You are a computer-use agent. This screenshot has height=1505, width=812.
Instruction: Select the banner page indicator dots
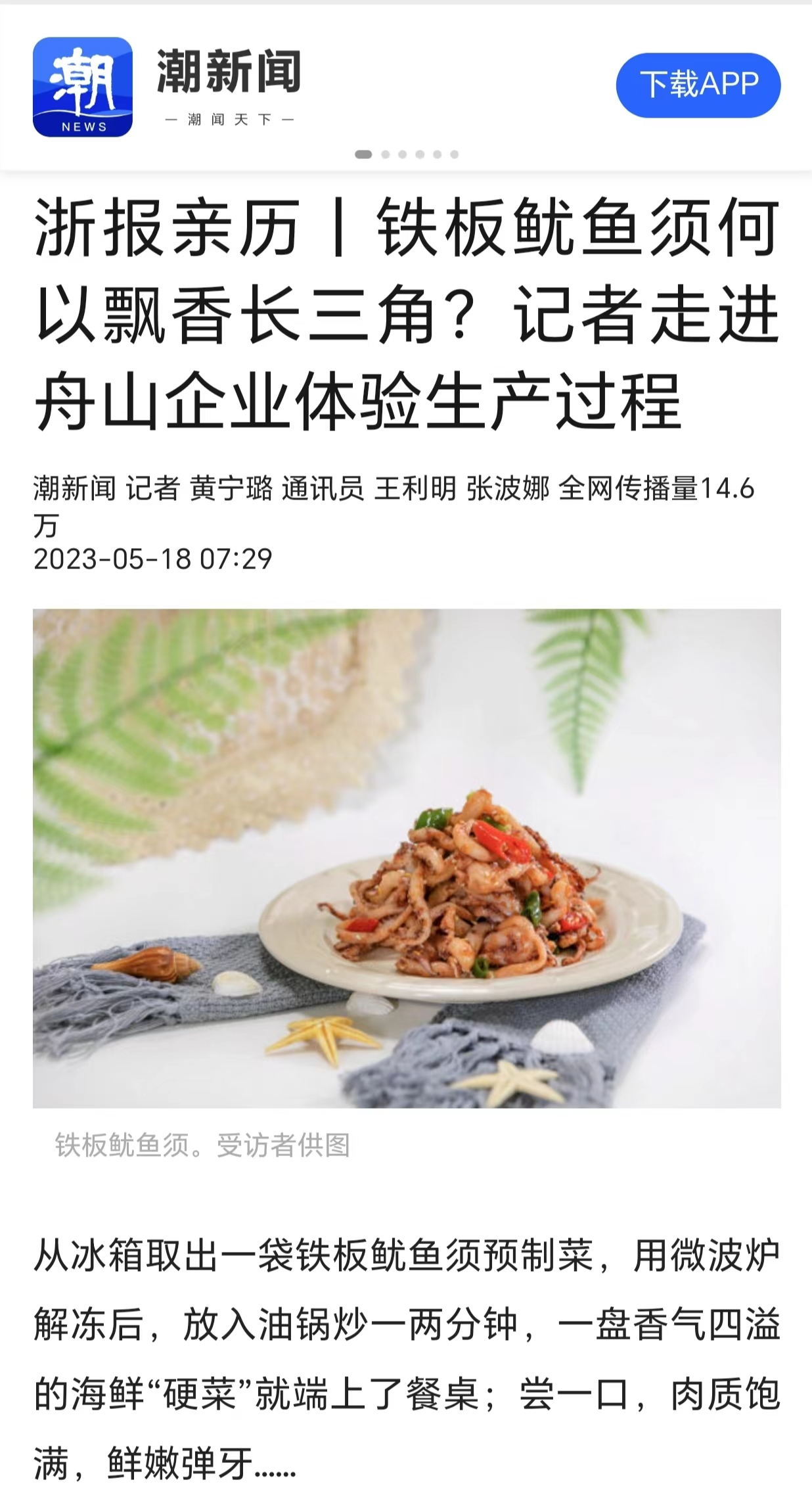(406, 154)
